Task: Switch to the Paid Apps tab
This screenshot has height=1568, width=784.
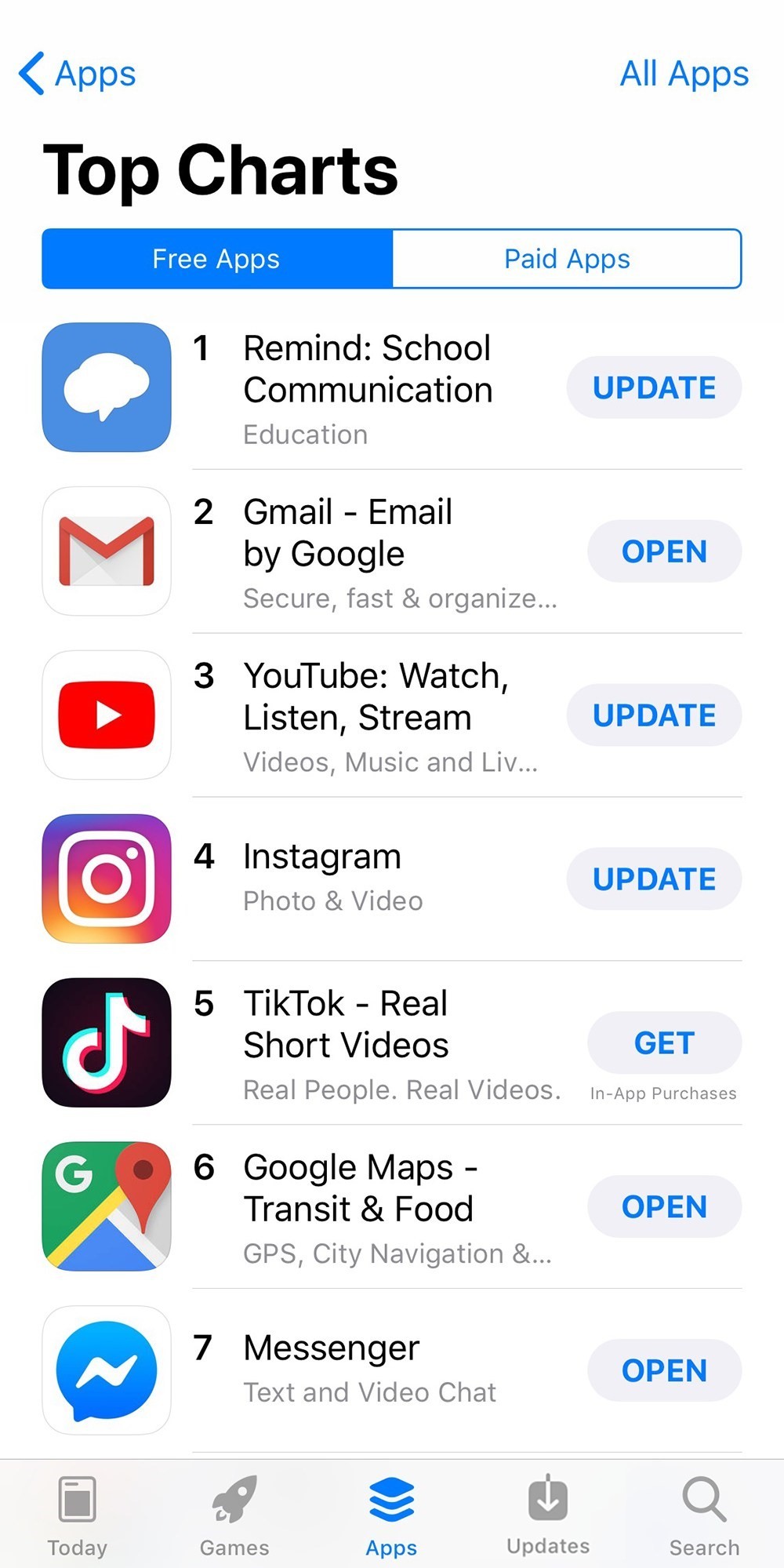Action: tap(566, 259)
